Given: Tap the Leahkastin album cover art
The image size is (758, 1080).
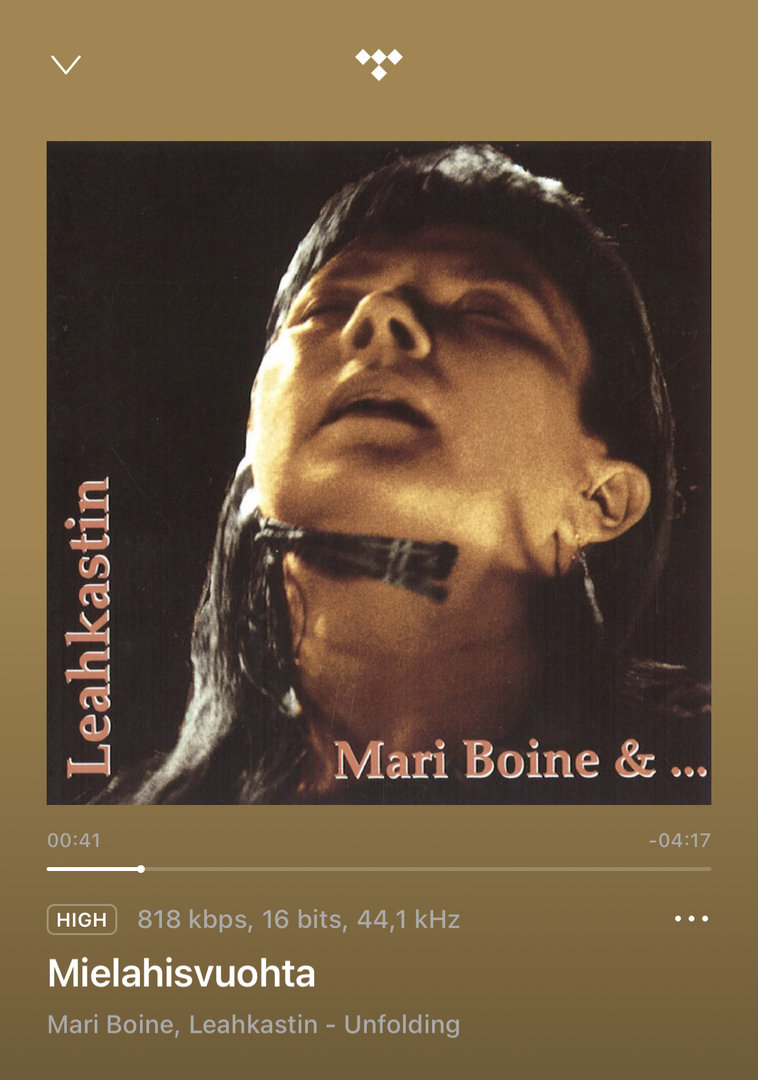Looking at the screenshot, I should click(x=379, y=473).
